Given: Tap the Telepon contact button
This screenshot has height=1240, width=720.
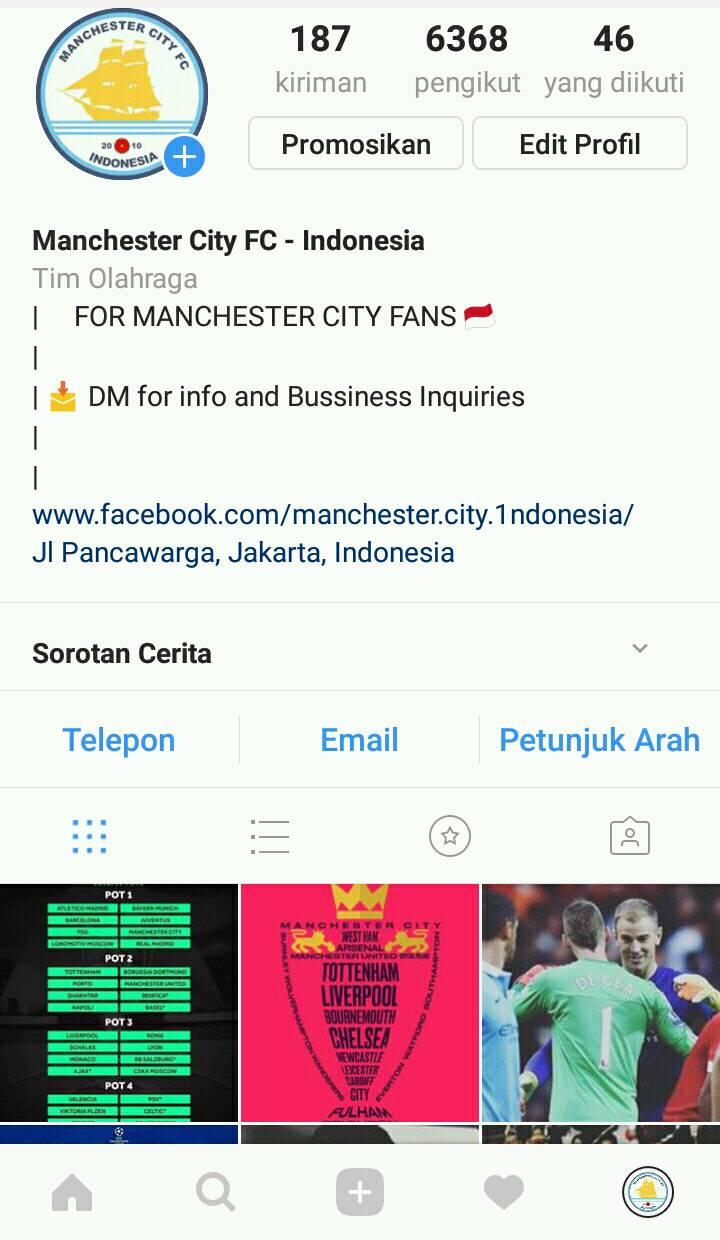Looking at the screenshot, I should coord(119,740).
